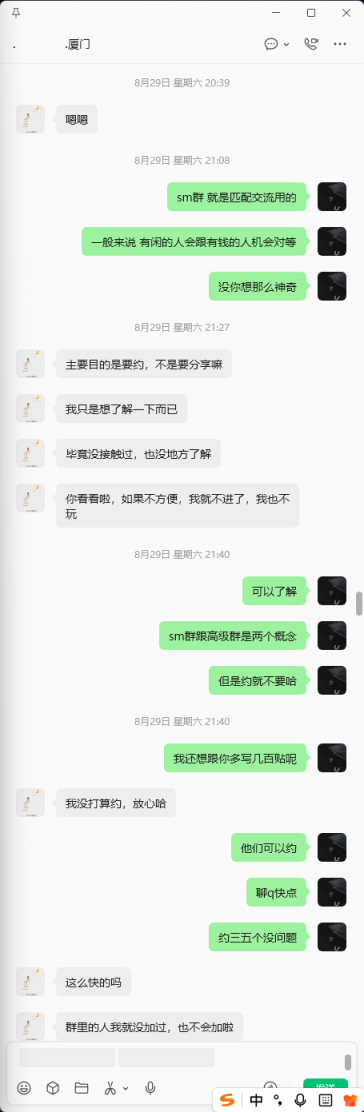364x1112 pixels.
Task: Take a screenshot with the scissors icon
Action: click(111, 1087)
